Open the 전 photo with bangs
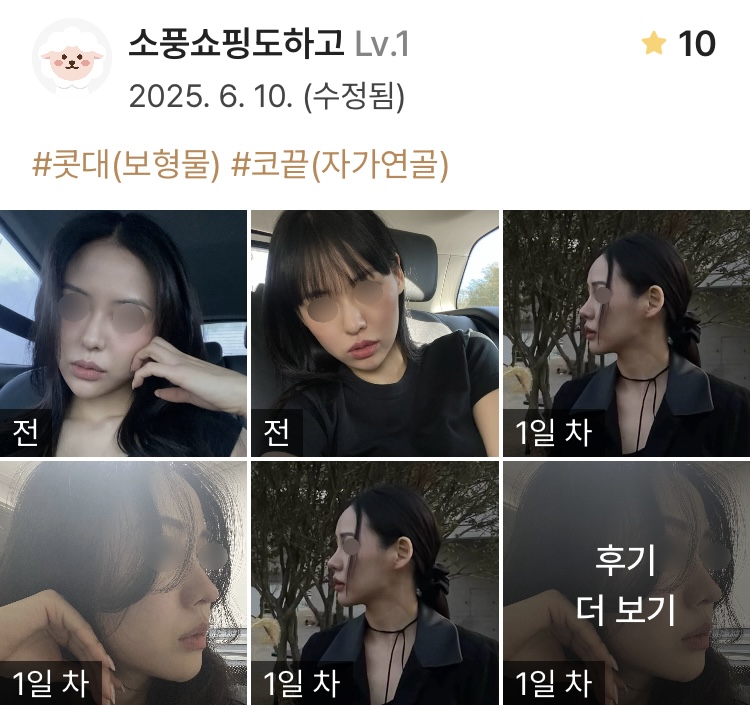 click(374, 333)
